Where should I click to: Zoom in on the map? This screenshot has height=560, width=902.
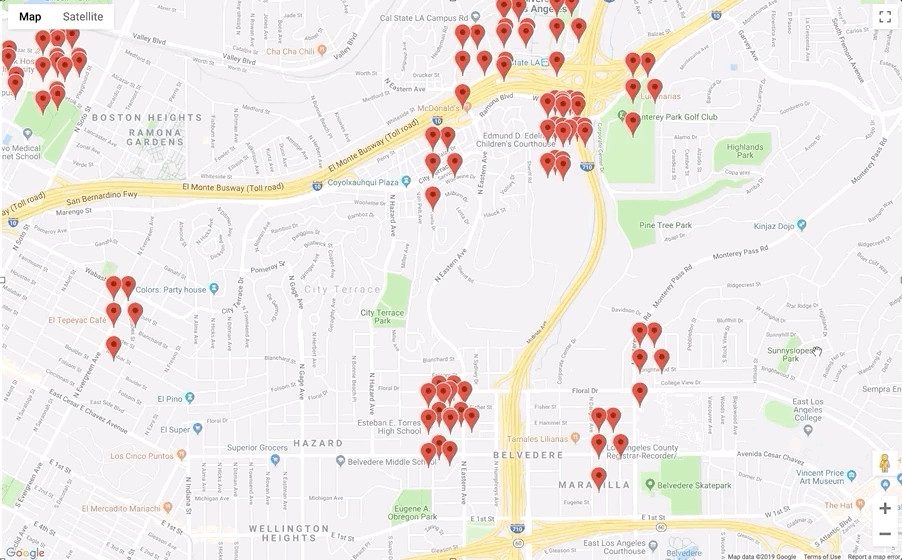[884, 508]
